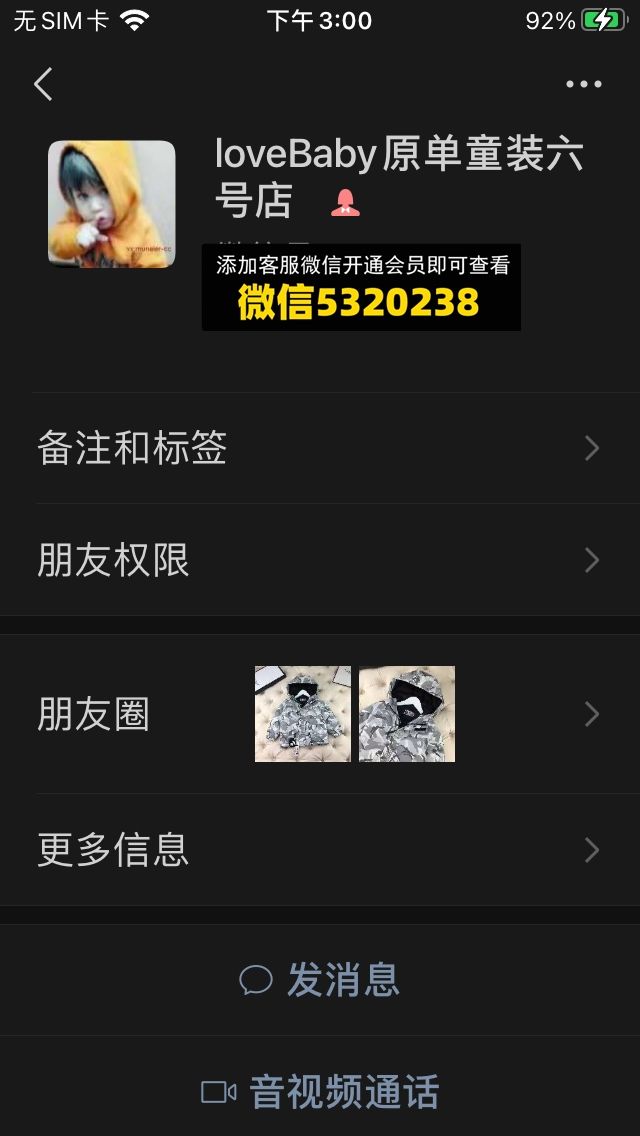Open the three-dot overflow menu

tap(584, 84)
